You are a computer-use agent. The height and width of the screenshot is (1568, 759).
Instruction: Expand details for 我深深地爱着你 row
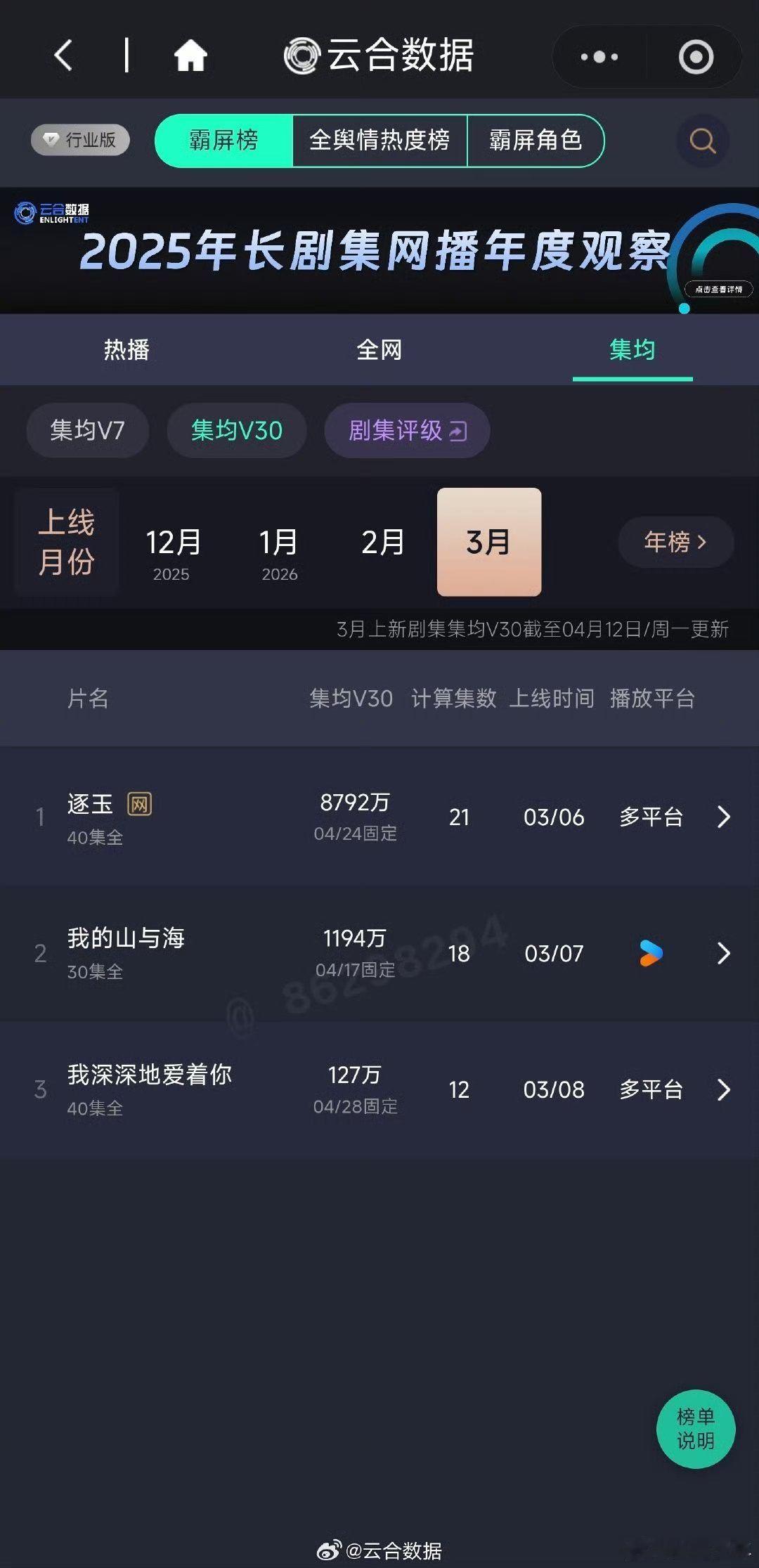click(x=723, y=1089)
